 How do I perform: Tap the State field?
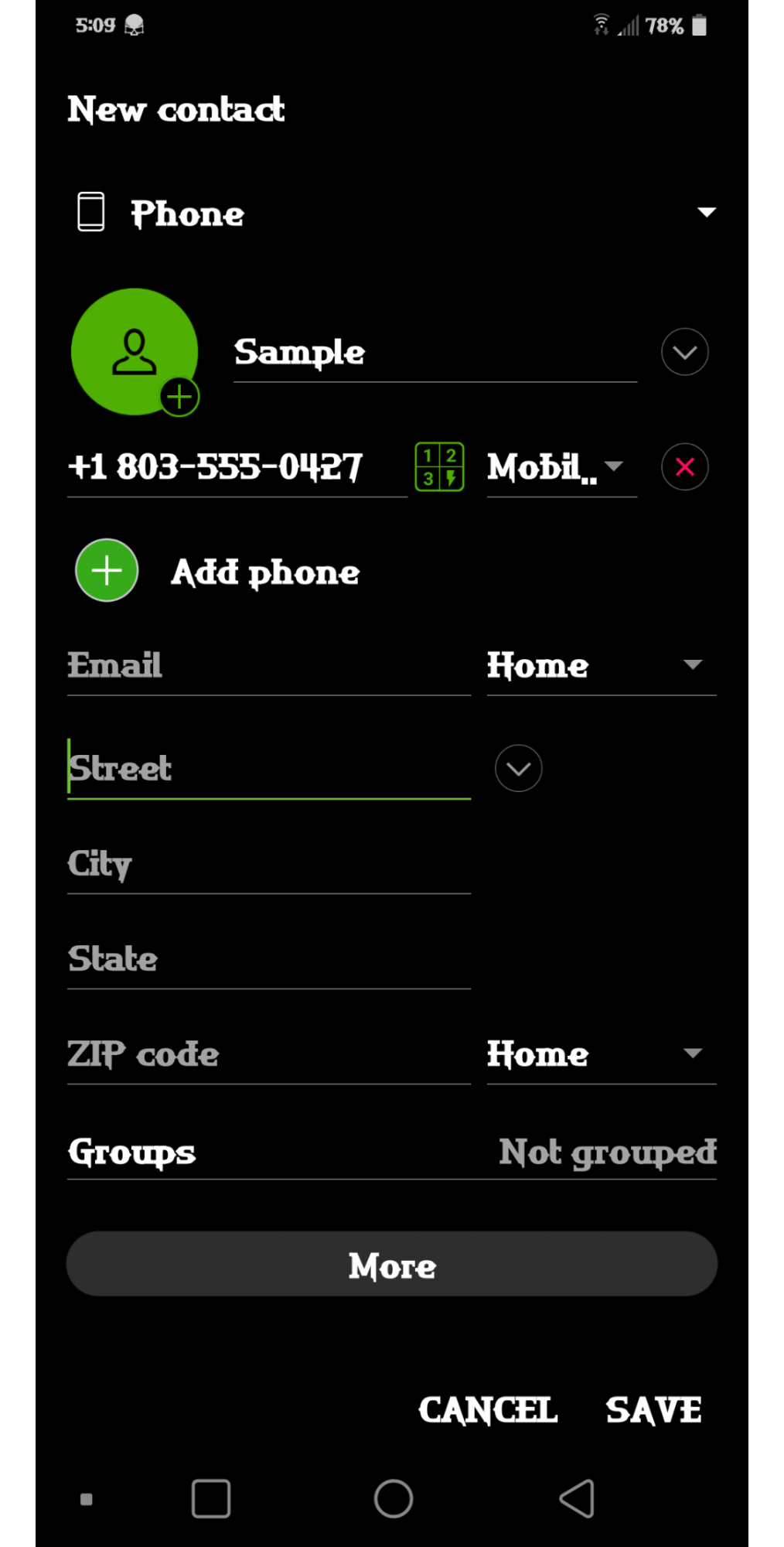pyautogui.click(x=267, y=960)
